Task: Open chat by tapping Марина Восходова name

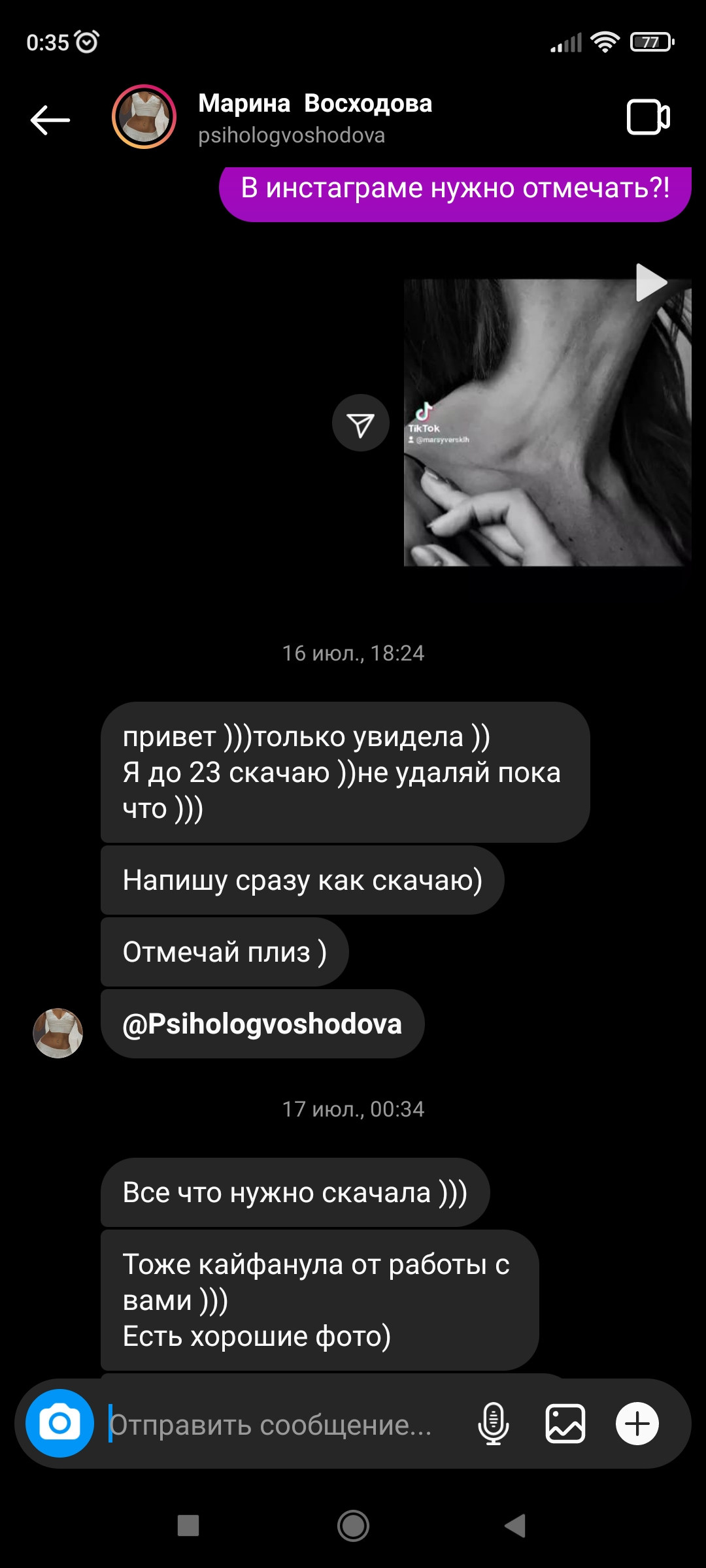Action: pos(315,103)
